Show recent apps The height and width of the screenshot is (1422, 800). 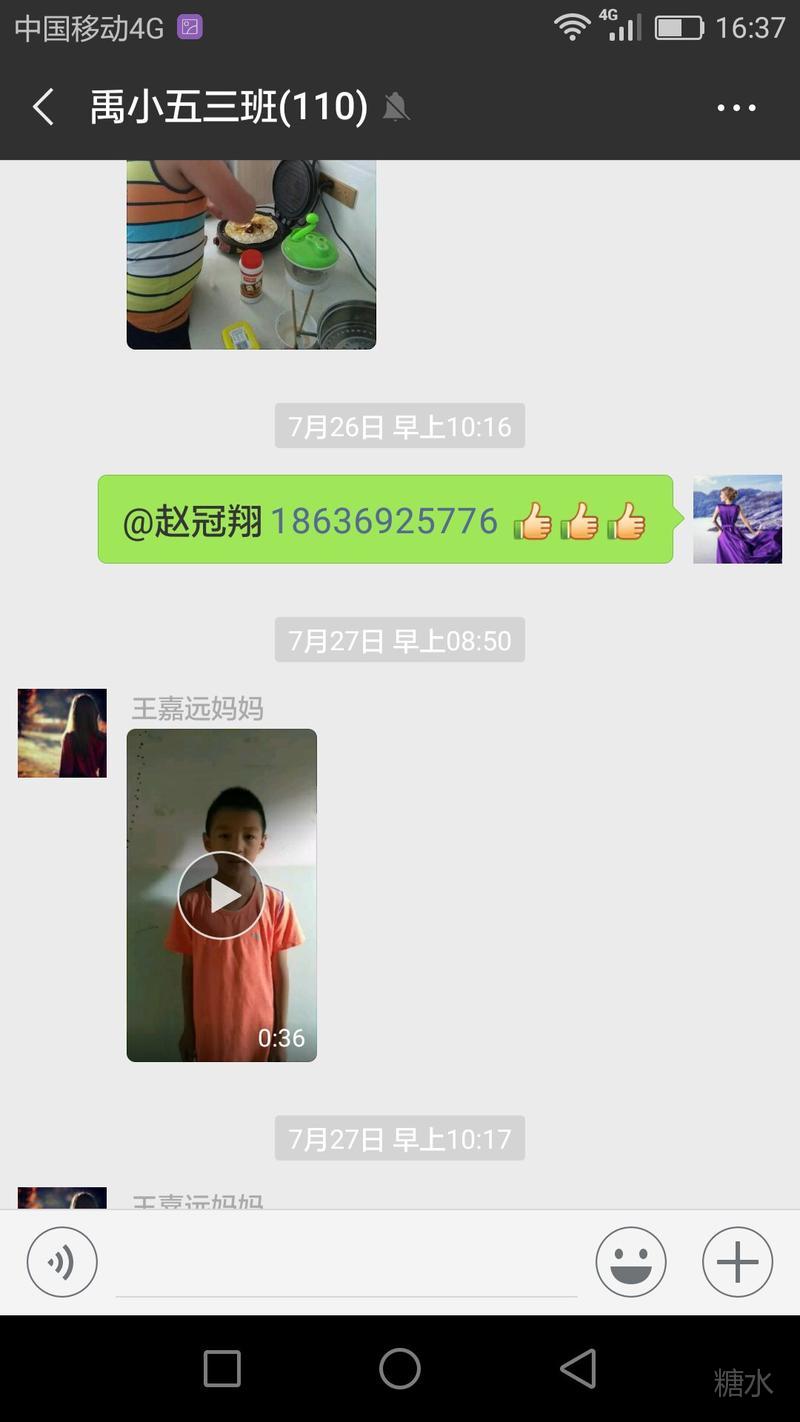coord(222,1368)
